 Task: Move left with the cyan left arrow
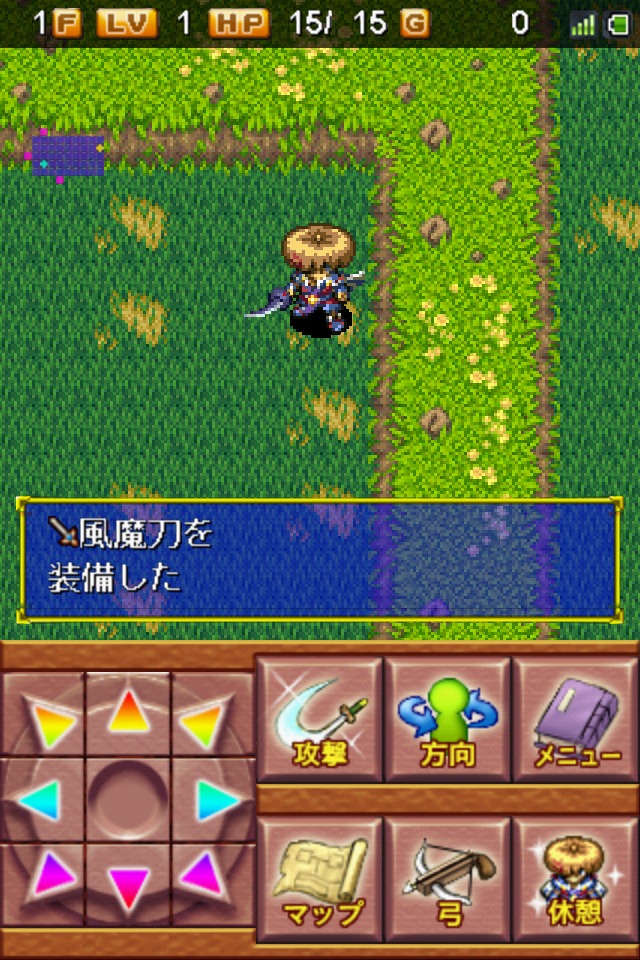click(40, 800)
